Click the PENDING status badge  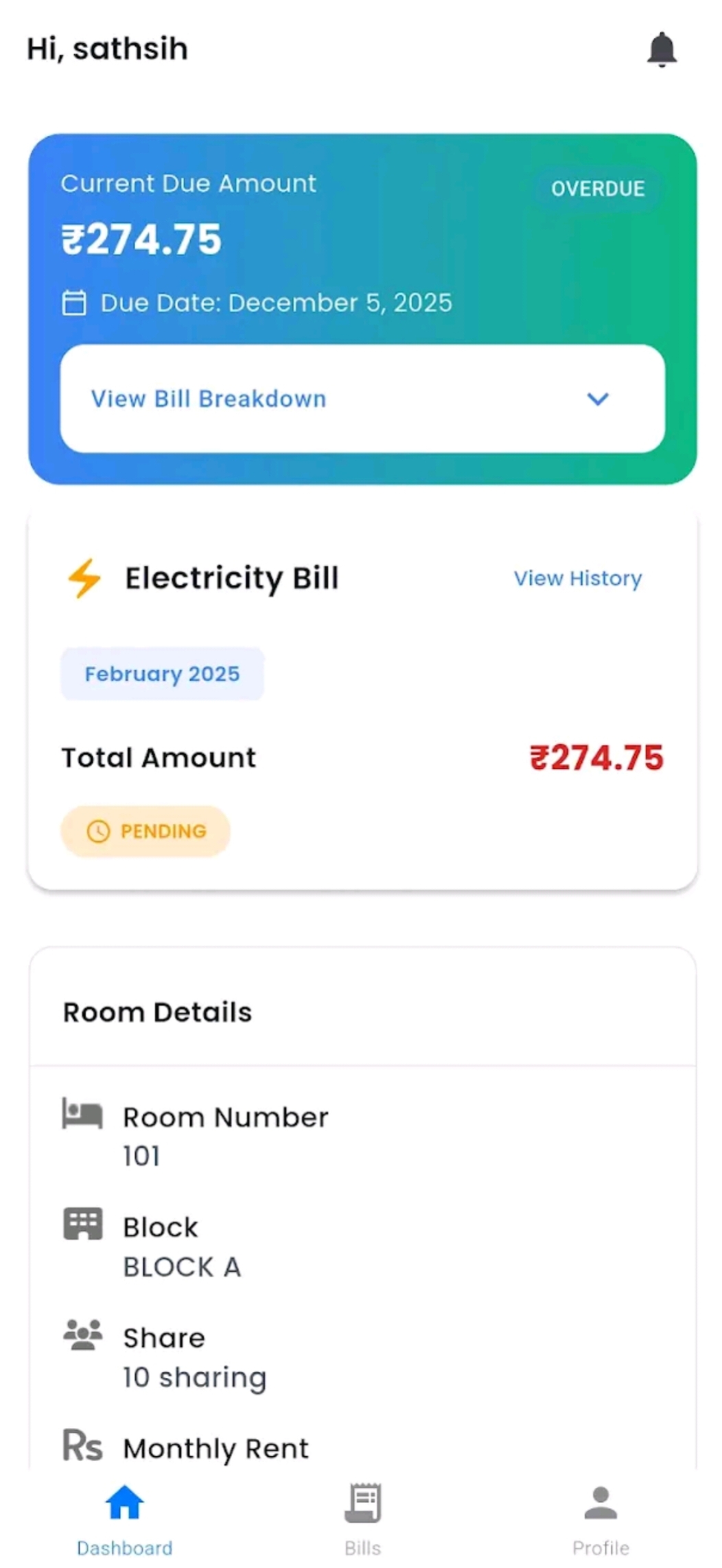click(x=145, y=831)
